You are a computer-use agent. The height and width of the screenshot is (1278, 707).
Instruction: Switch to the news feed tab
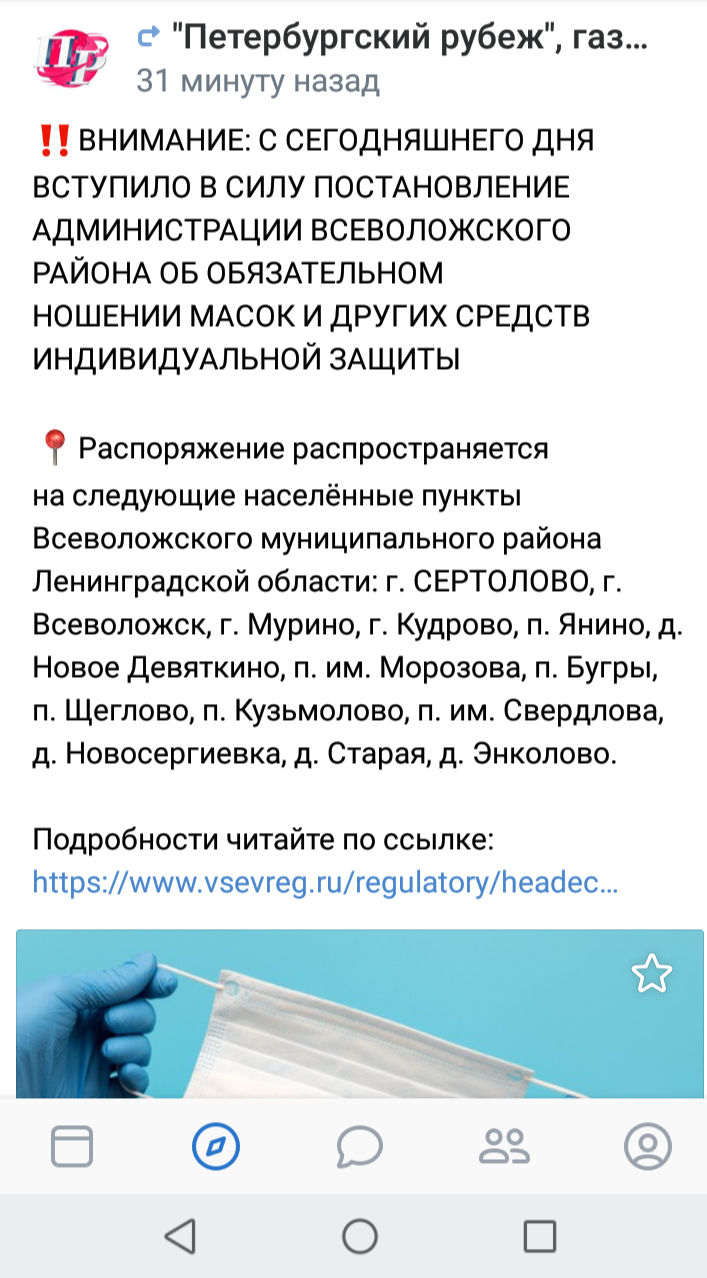[x=71, y=1146]
